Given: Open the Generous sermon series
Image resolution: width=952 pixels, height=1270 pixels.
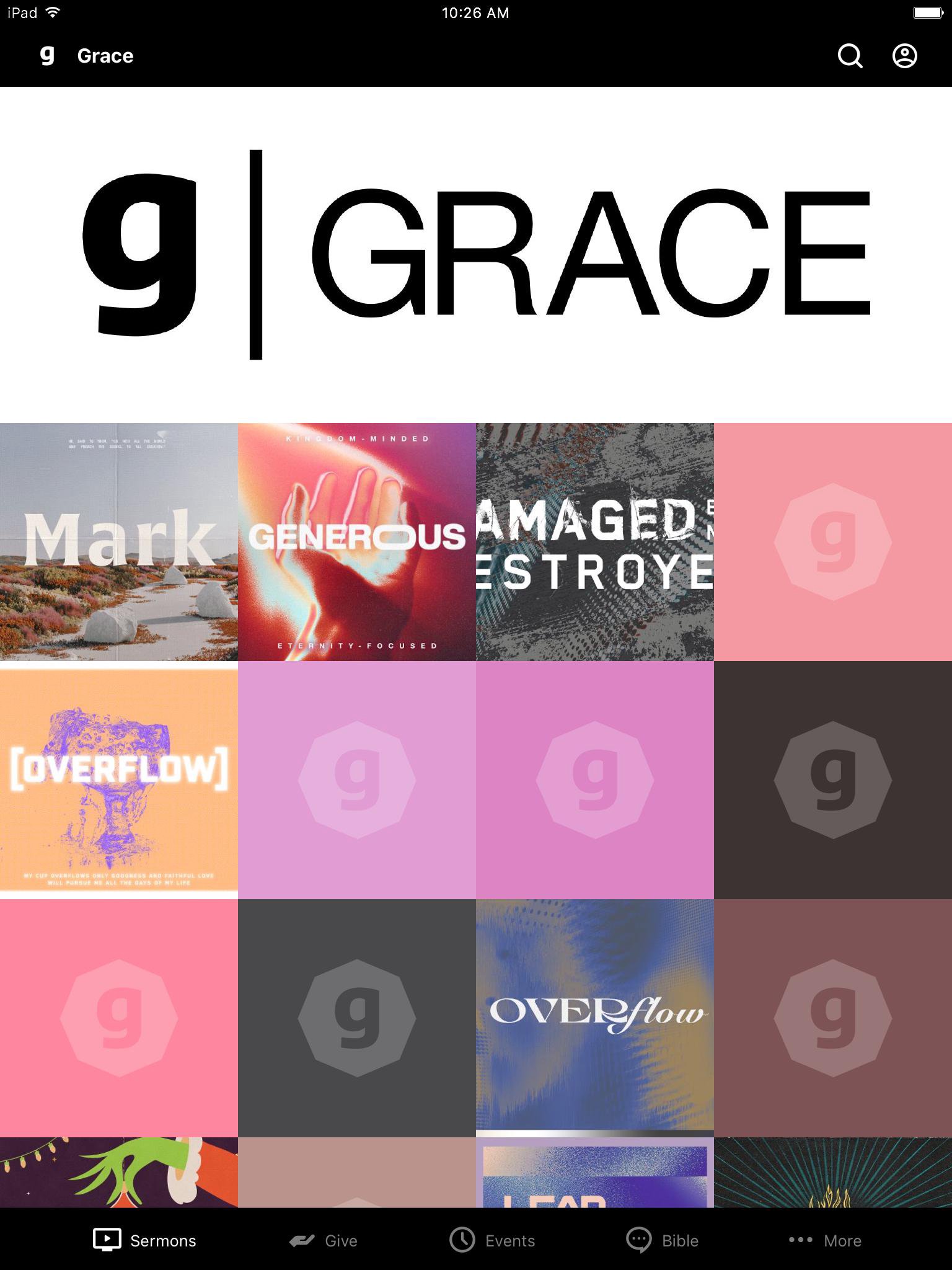Looking at the screenshot, I should 357,542.
